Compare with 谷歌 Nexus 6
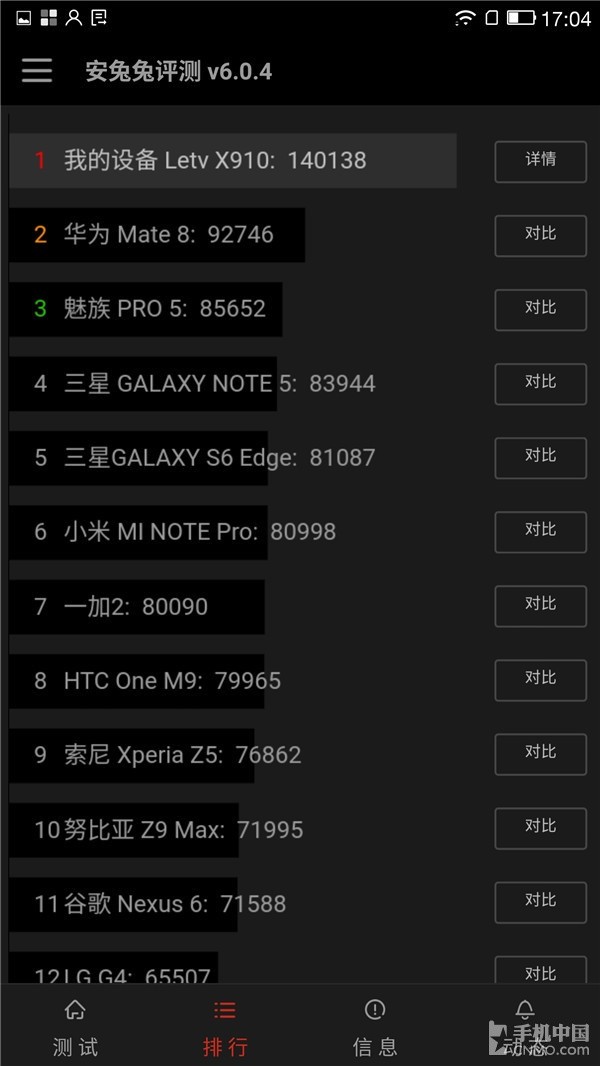Image resolution: width=600 pixels, height=1066 pixels. (x=540, y=902)
